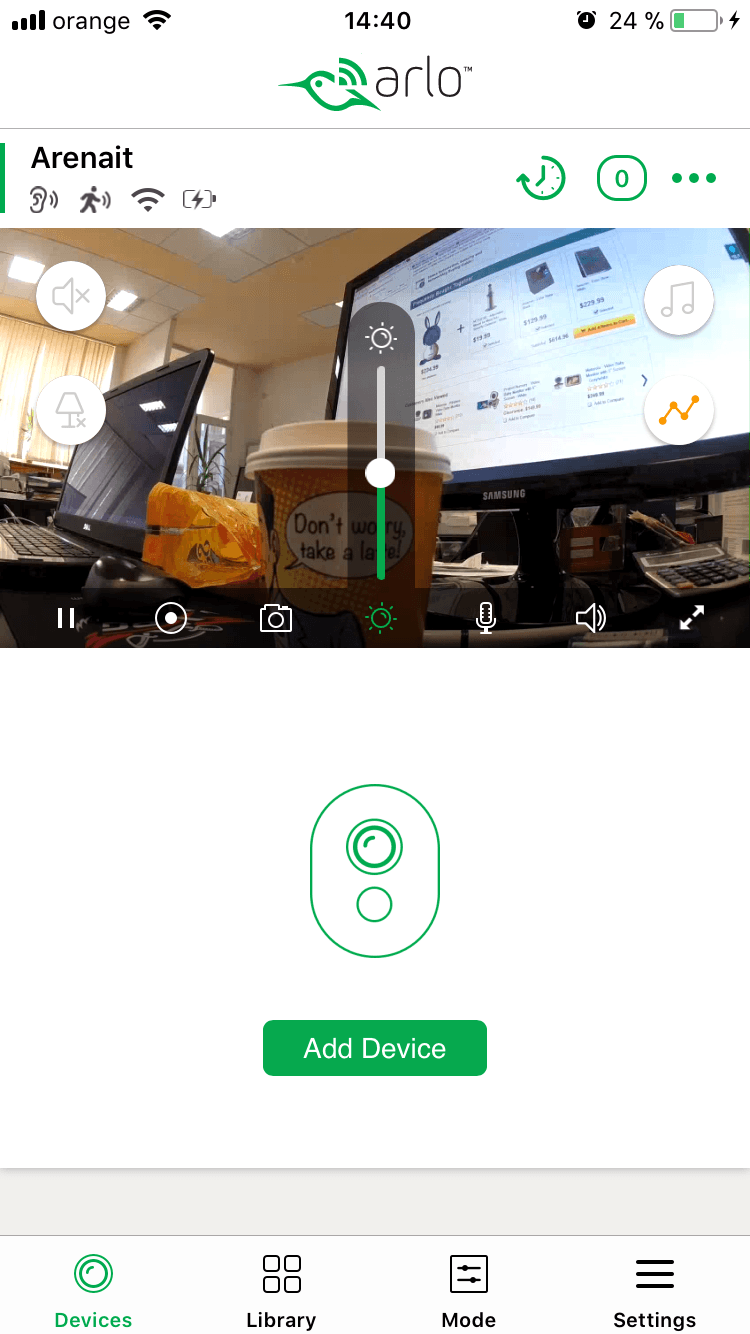
Task: Open the air sensor graph icon
Action: click(x=679, y=410)
